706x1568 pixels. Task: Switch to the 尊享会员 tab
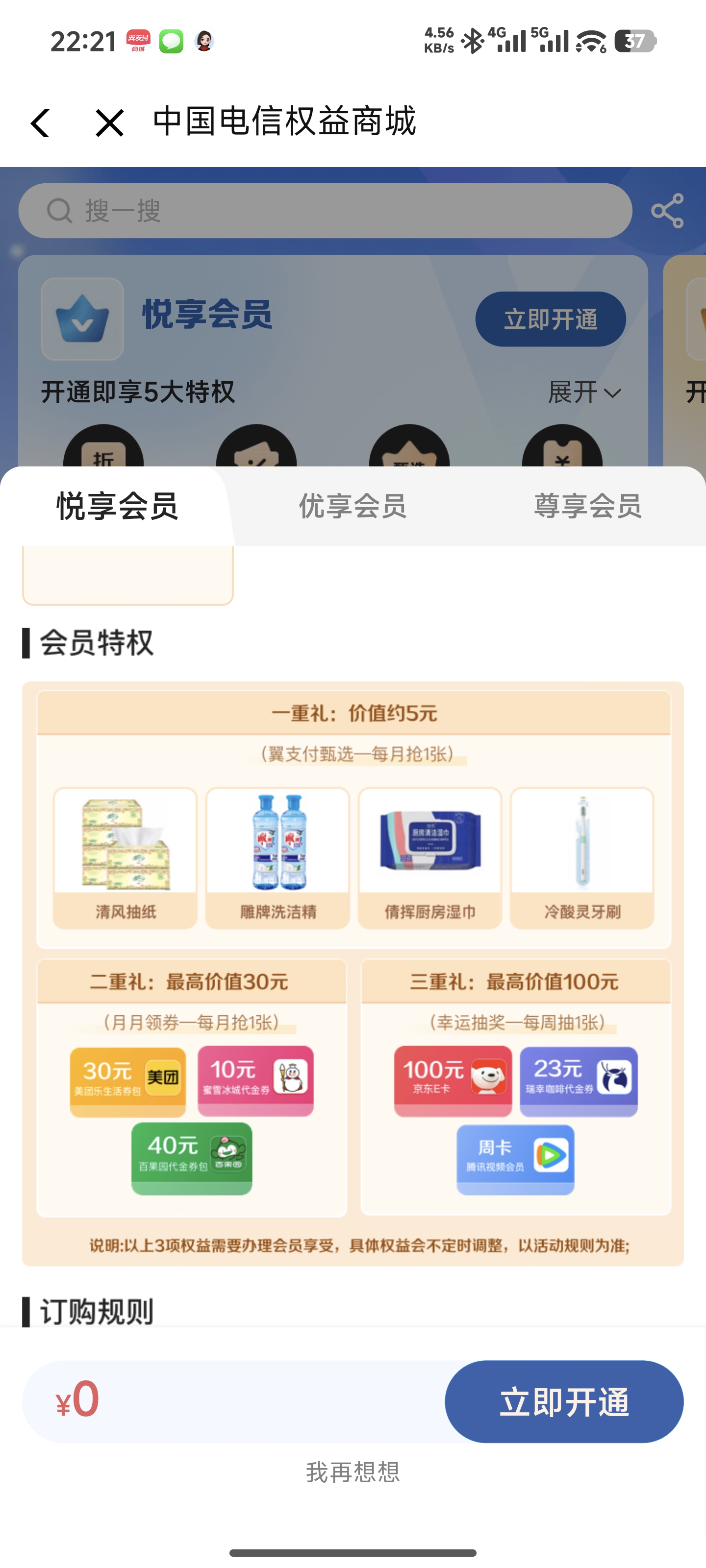point(588,507)
